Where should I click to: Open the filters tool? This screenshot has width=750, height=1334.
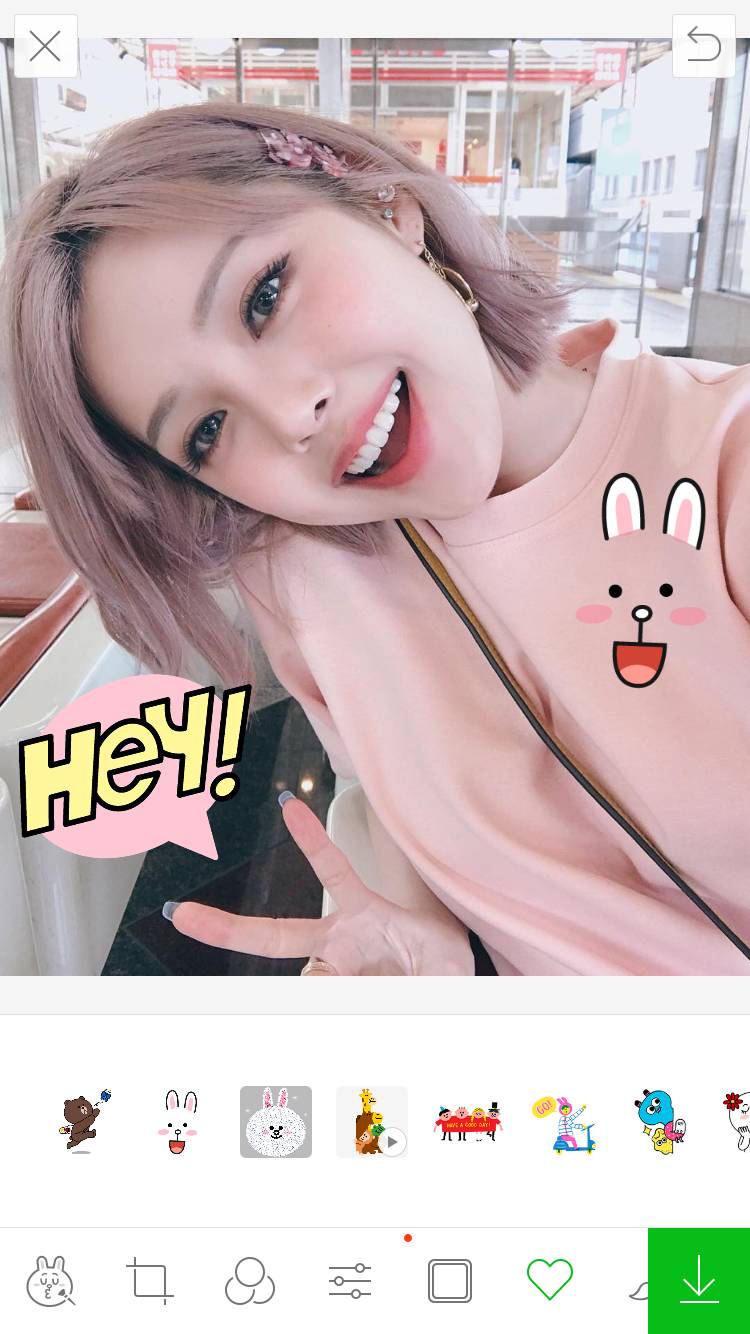tap(250, 1281)
